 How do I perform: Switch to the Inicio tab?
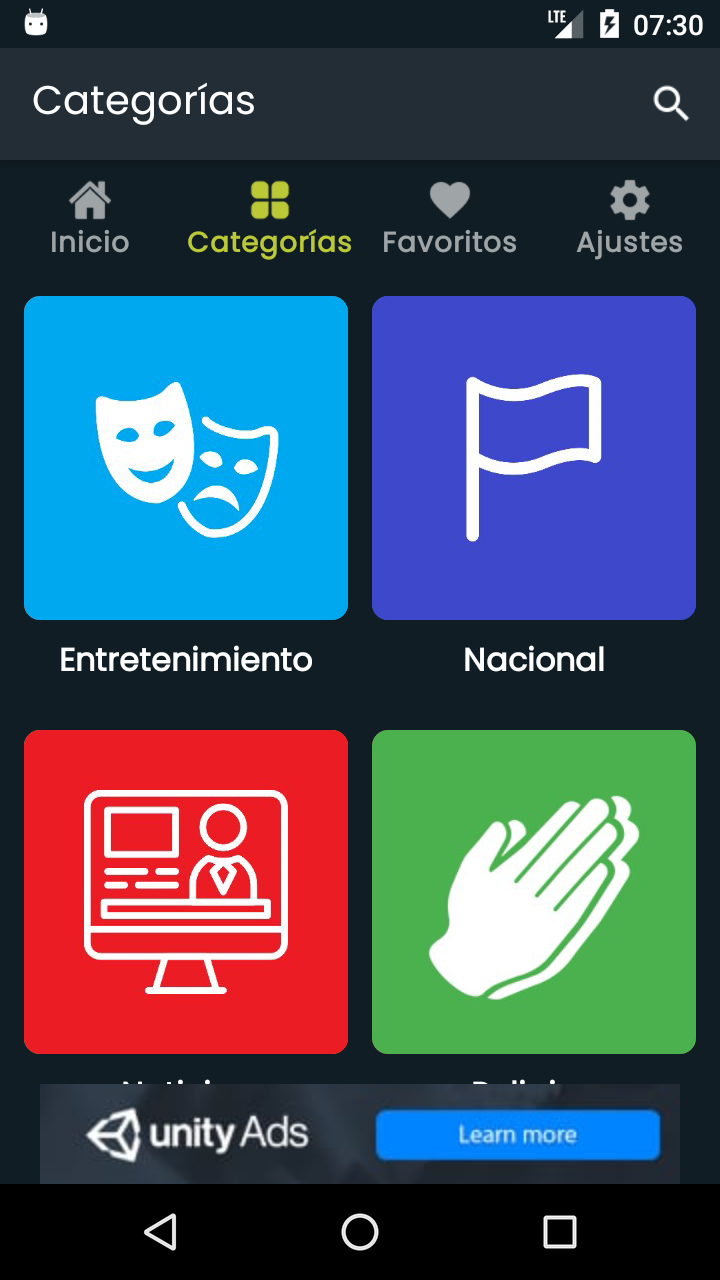coord(90,219)
